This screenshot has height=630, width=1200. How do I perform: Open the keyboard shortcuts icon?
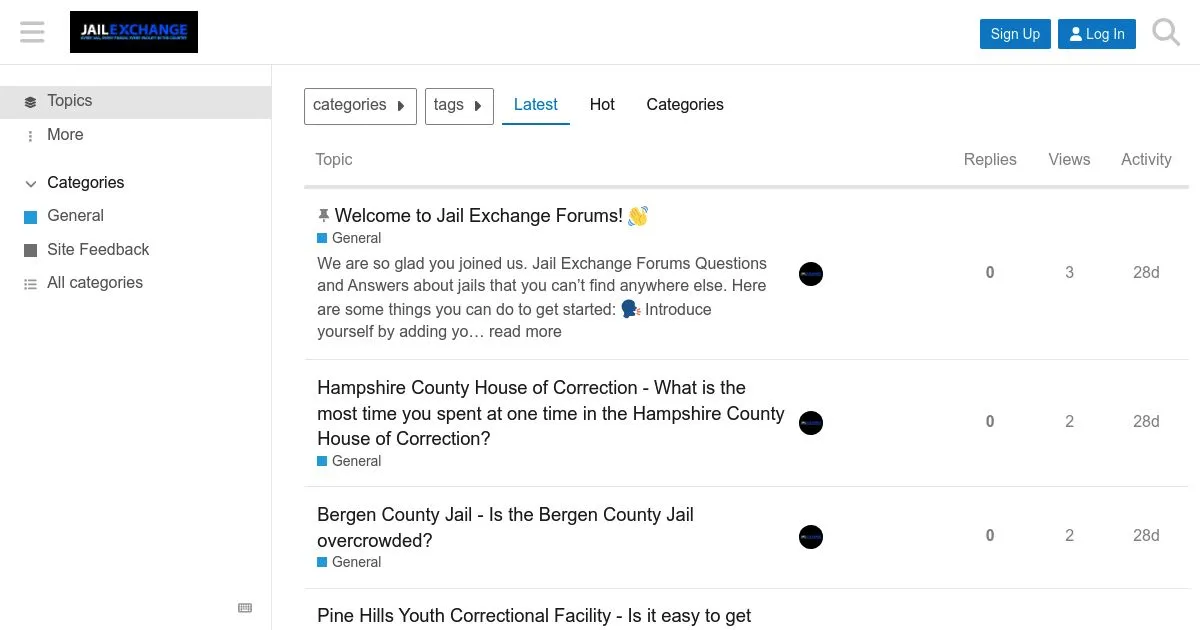pyautogui.click(x=245, y=608)
